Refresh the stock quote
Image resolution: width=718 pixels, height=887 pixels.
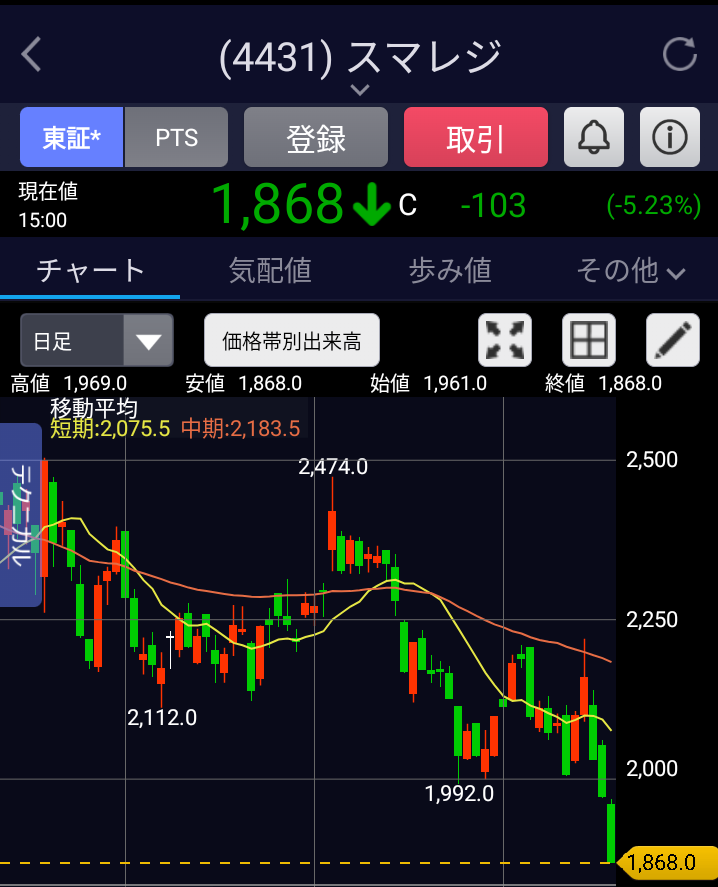pos(680,55)
